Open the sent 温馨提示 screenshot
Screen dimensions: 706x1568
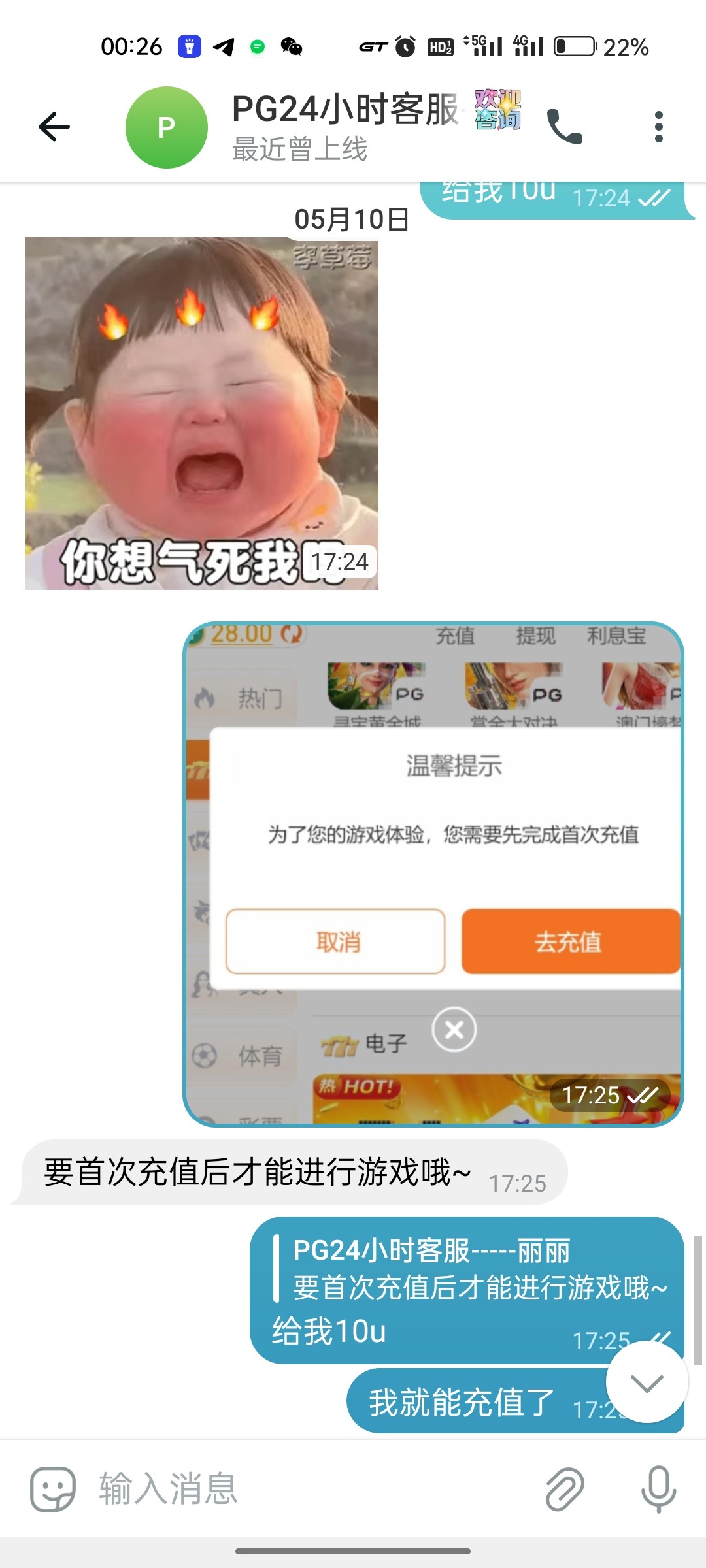[x=433, y=874]
